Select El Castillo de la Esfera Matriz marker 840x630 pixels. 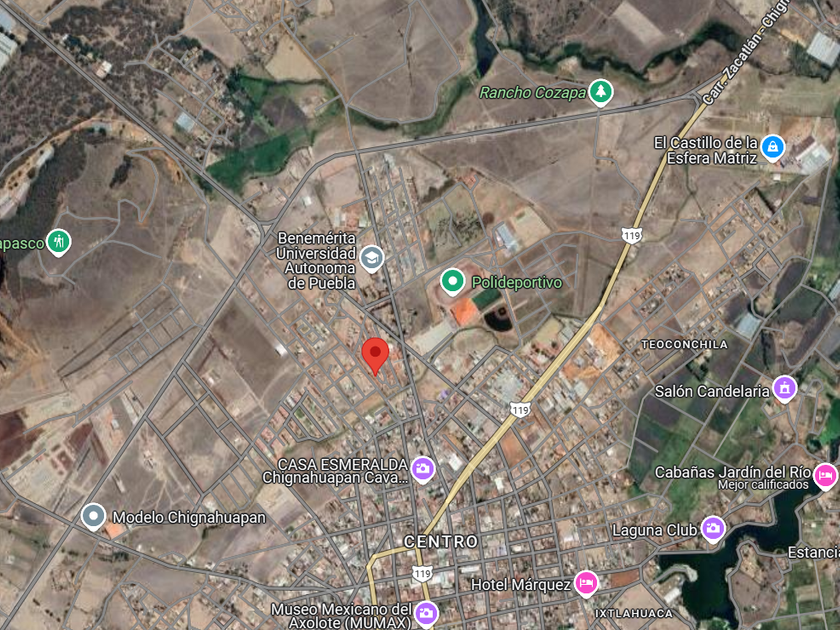point(772,148)
